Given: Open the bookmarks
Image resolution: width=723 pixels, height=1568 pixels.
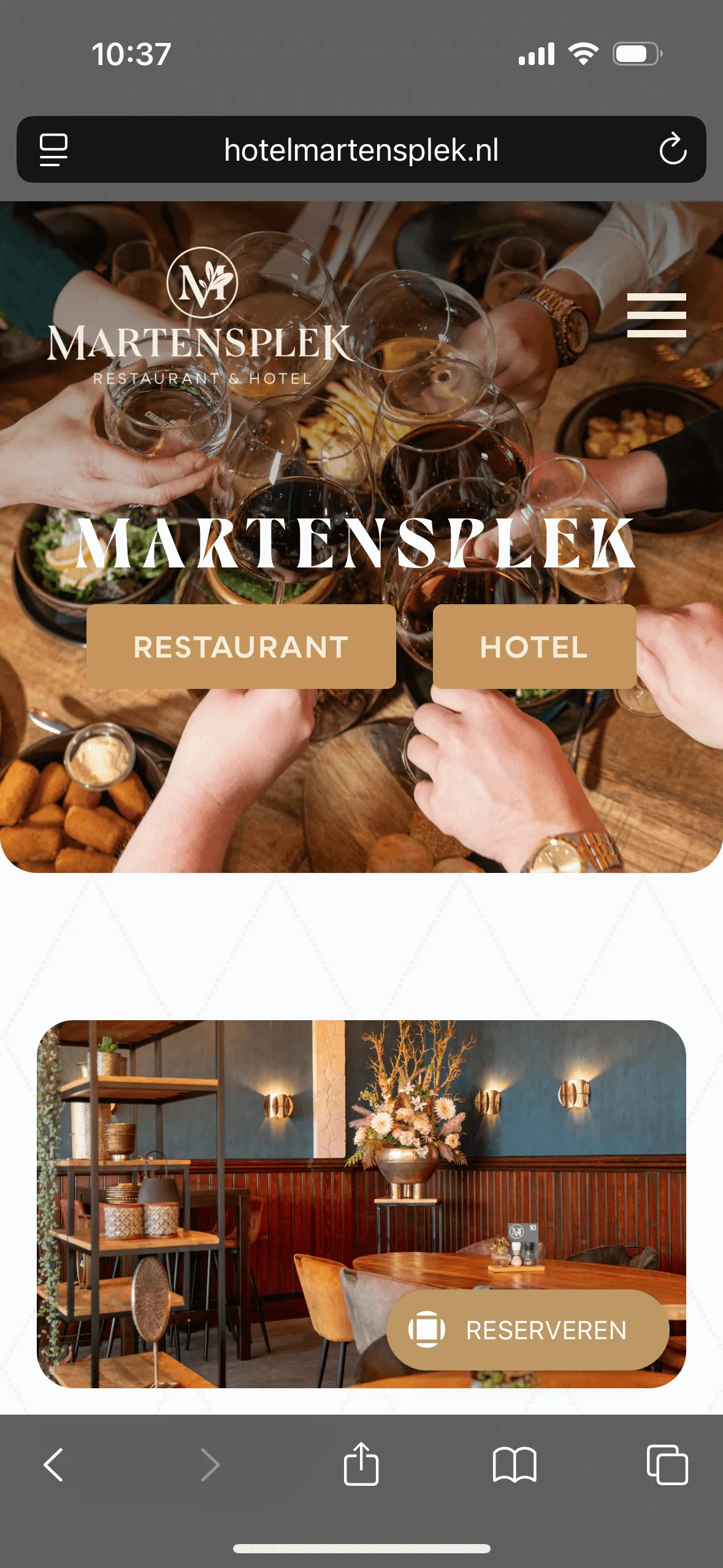Looking at the screenshot, I should 515,1465.
